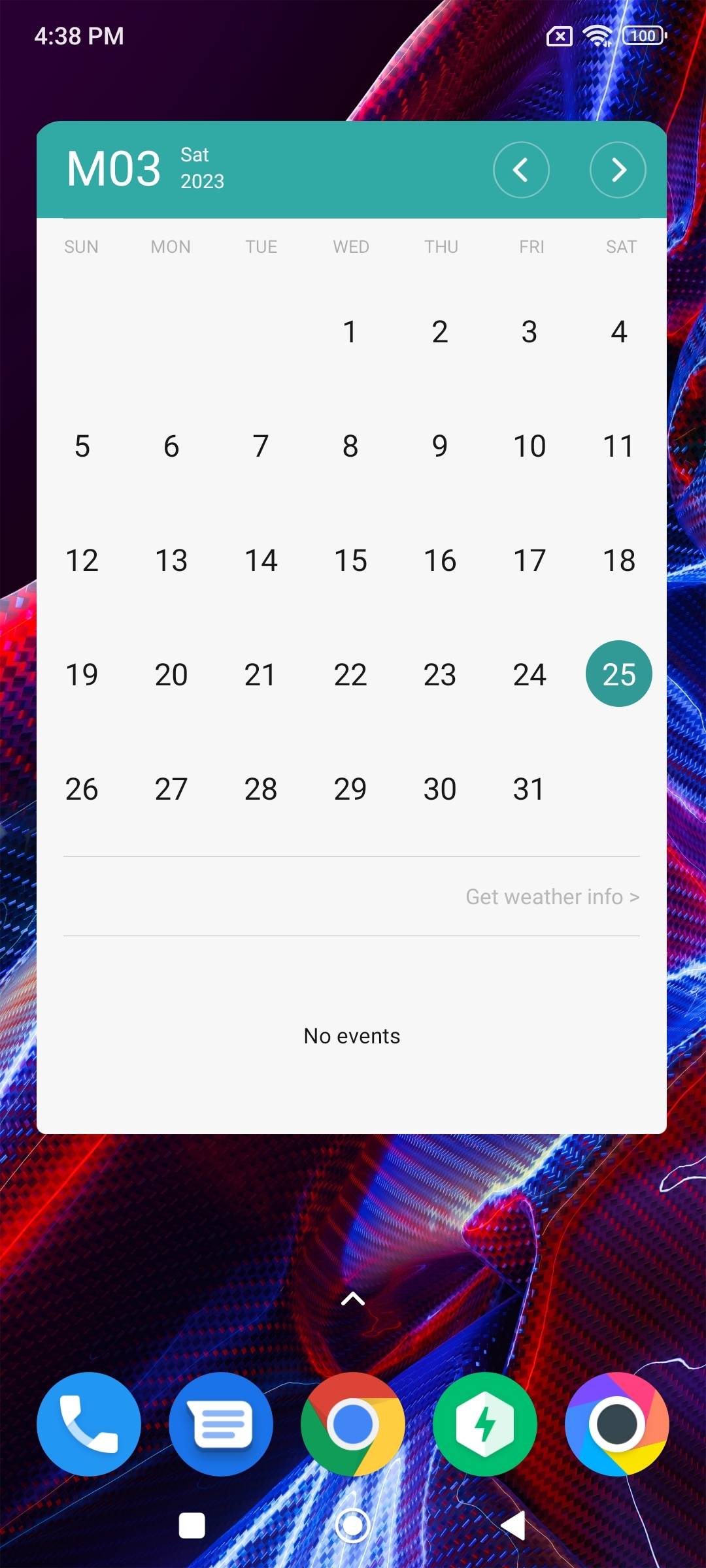The image size is (706, 1568).
Task: Open the Phone dialer app
Action: point(89,1424)
